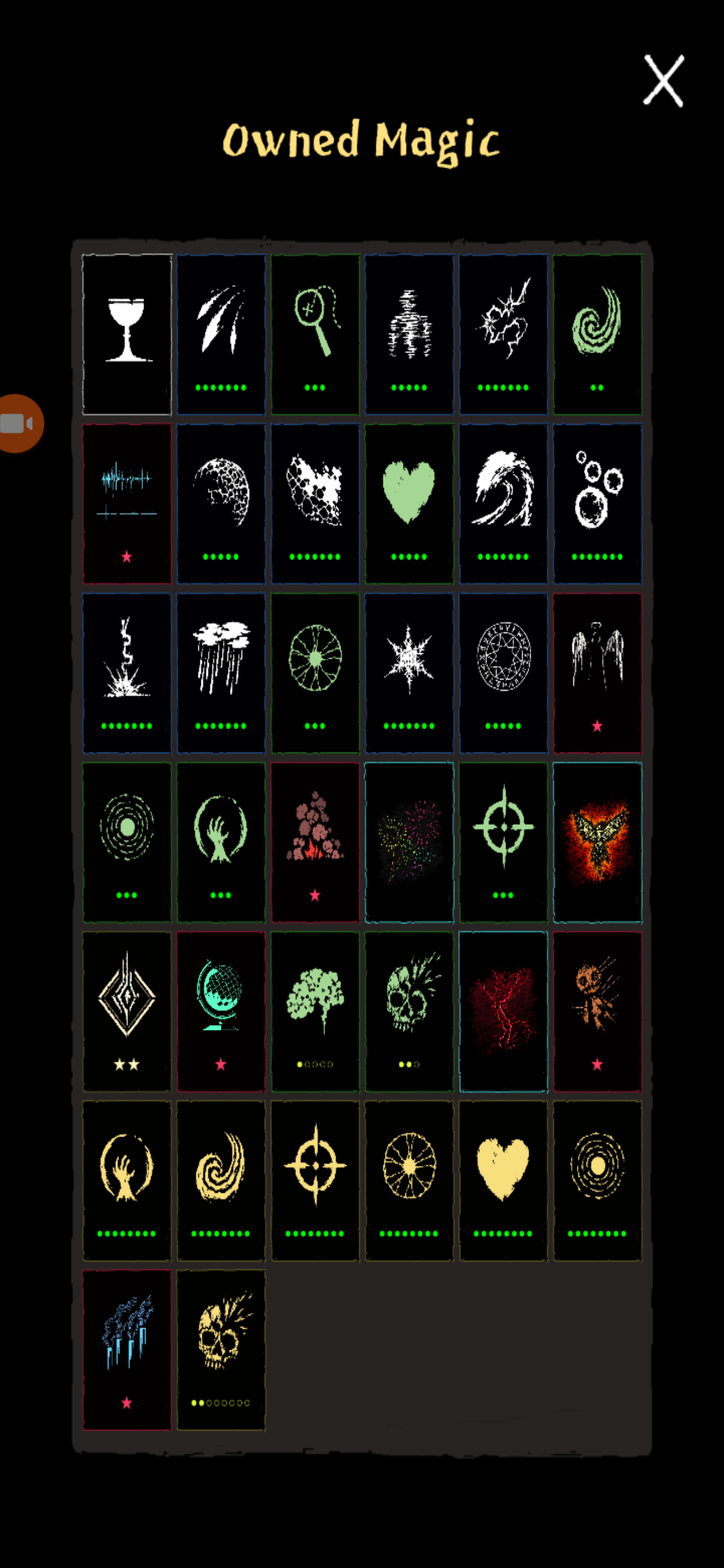Select the three bubbles magic card
This screenshot has width=724, height=1568.
pos(597,503)
